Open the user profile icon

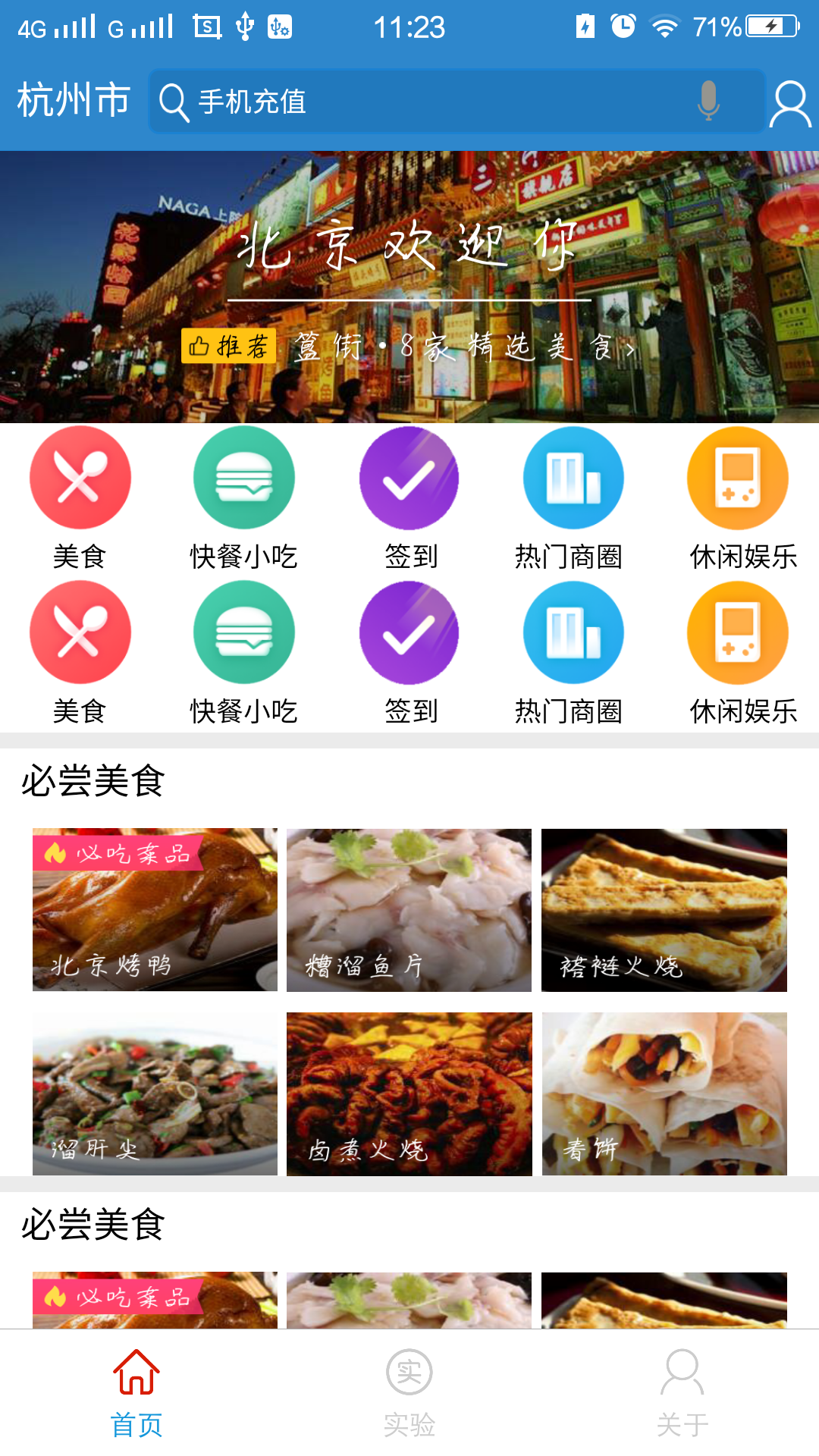point(790,103)
